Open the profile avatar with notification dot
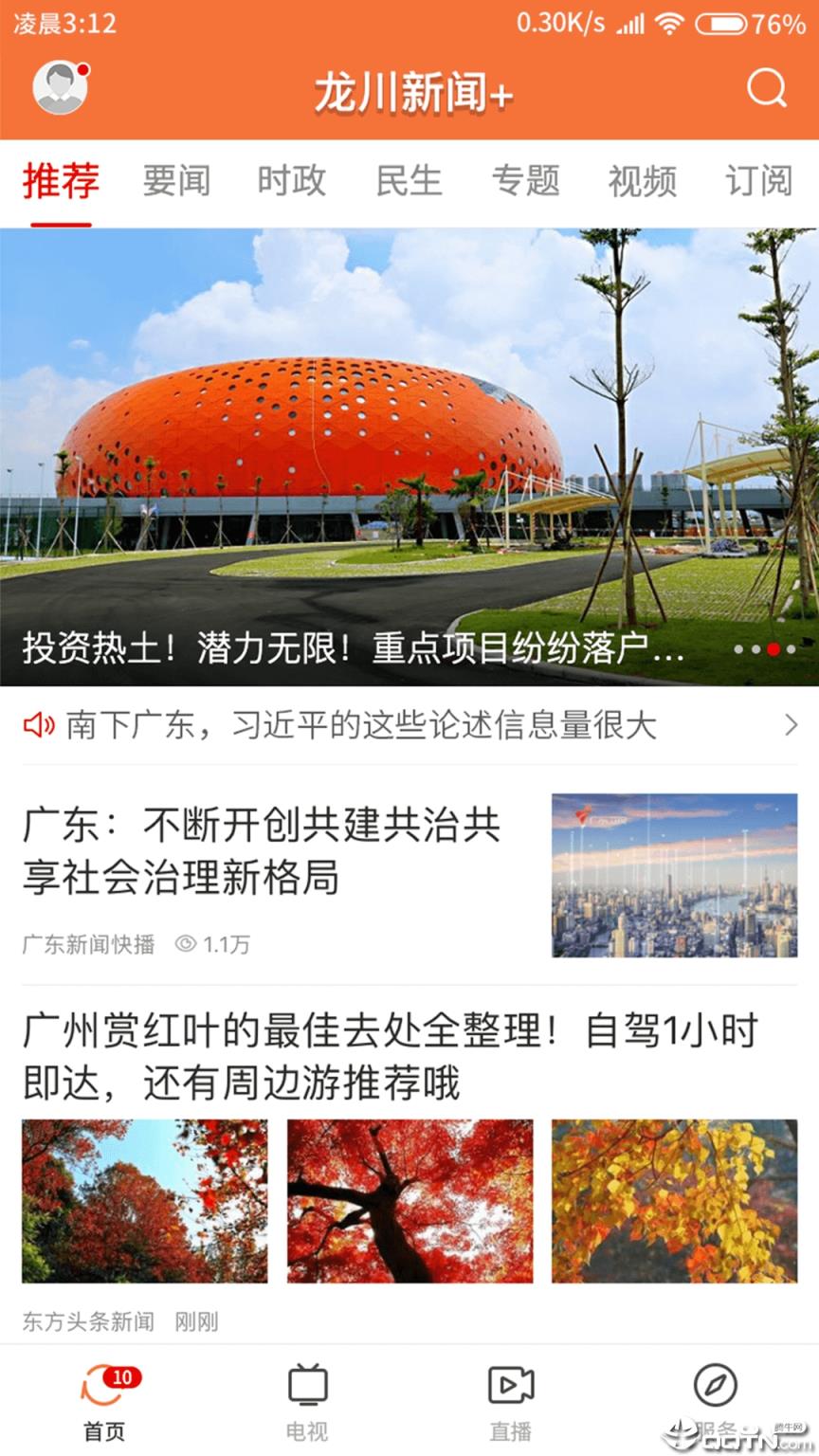819x1456 pixels. coord(59,87)
